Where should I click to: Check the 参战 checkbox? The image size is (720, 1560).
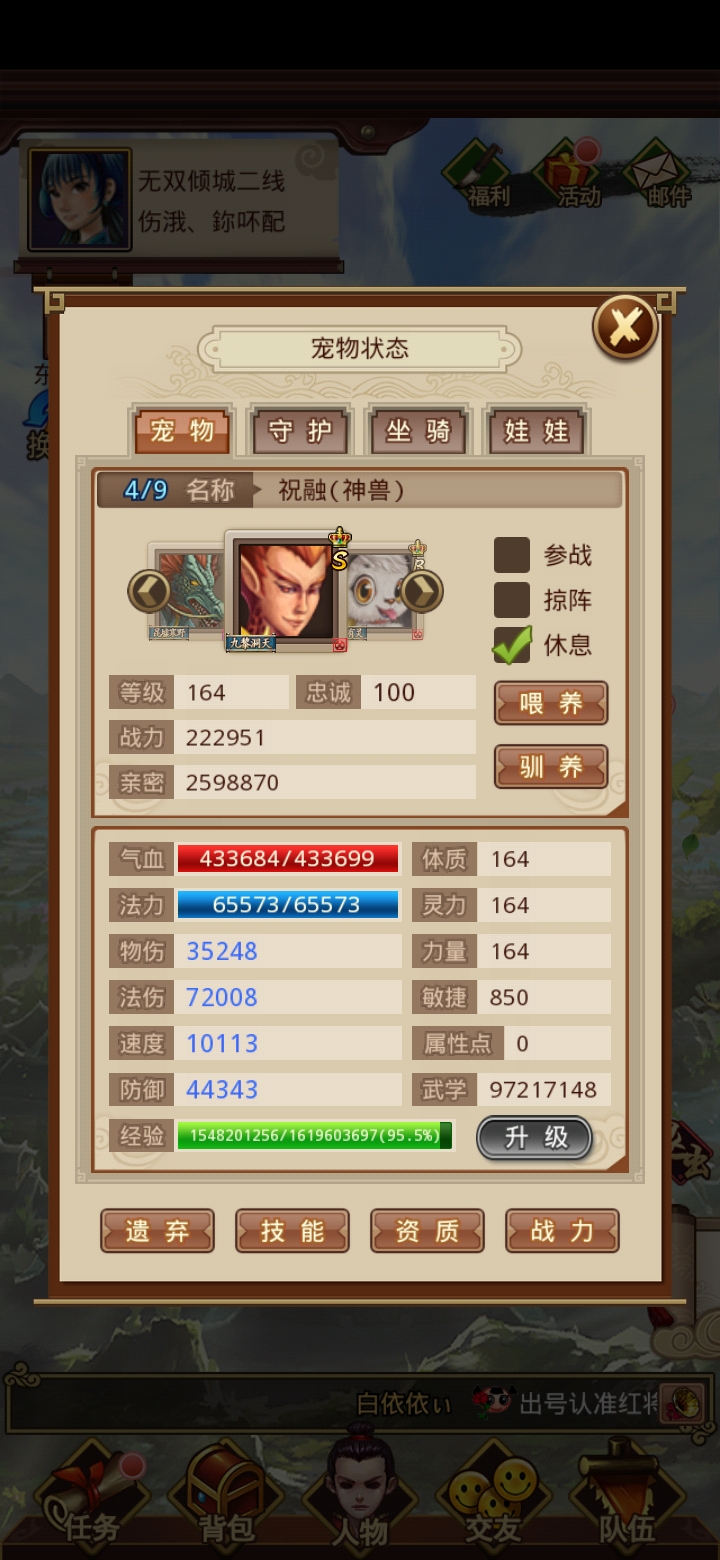click(x=512, y=555)
